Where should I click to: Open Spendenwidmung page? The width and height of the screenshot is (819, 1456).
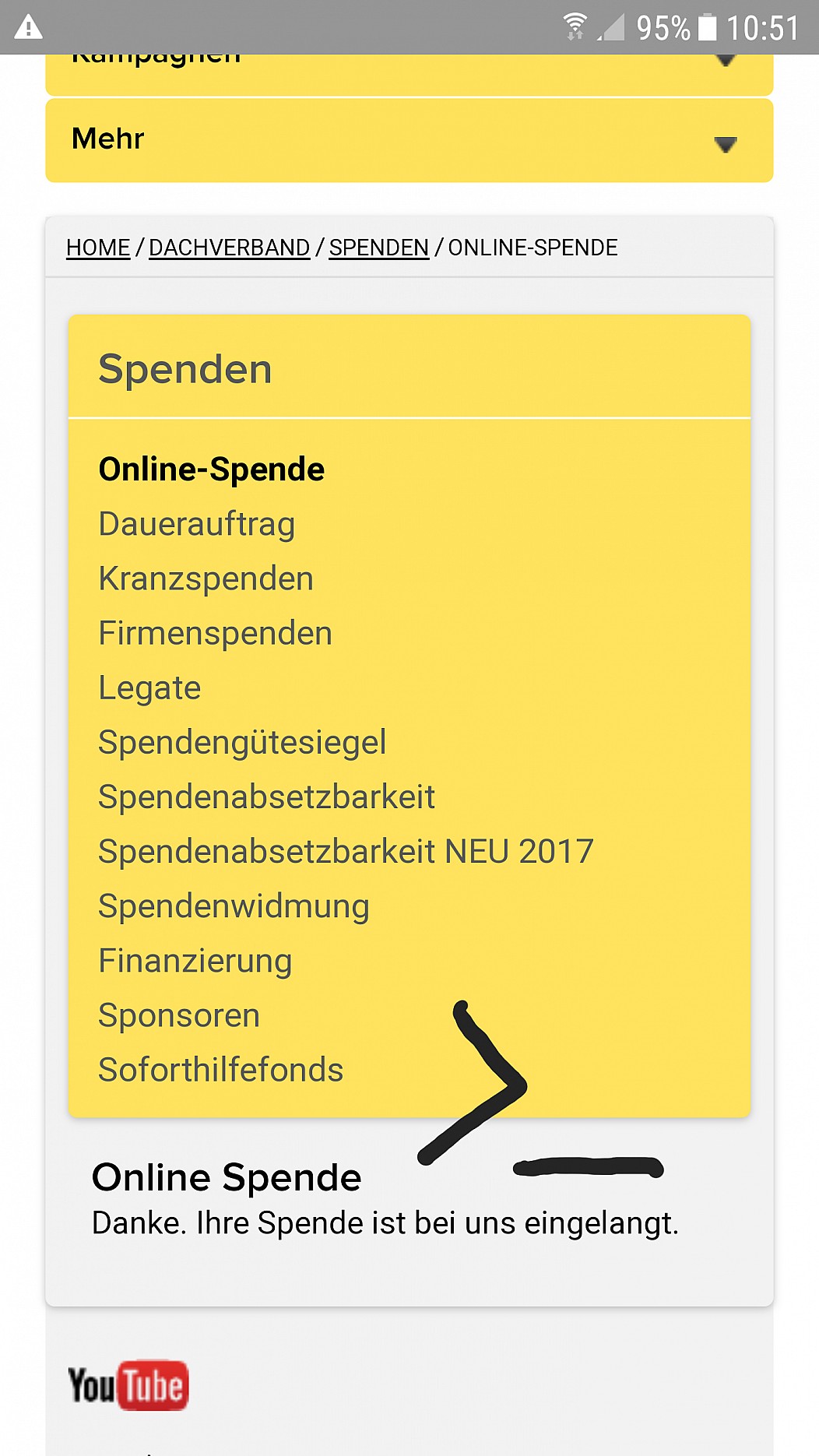(x=234, y=906)
